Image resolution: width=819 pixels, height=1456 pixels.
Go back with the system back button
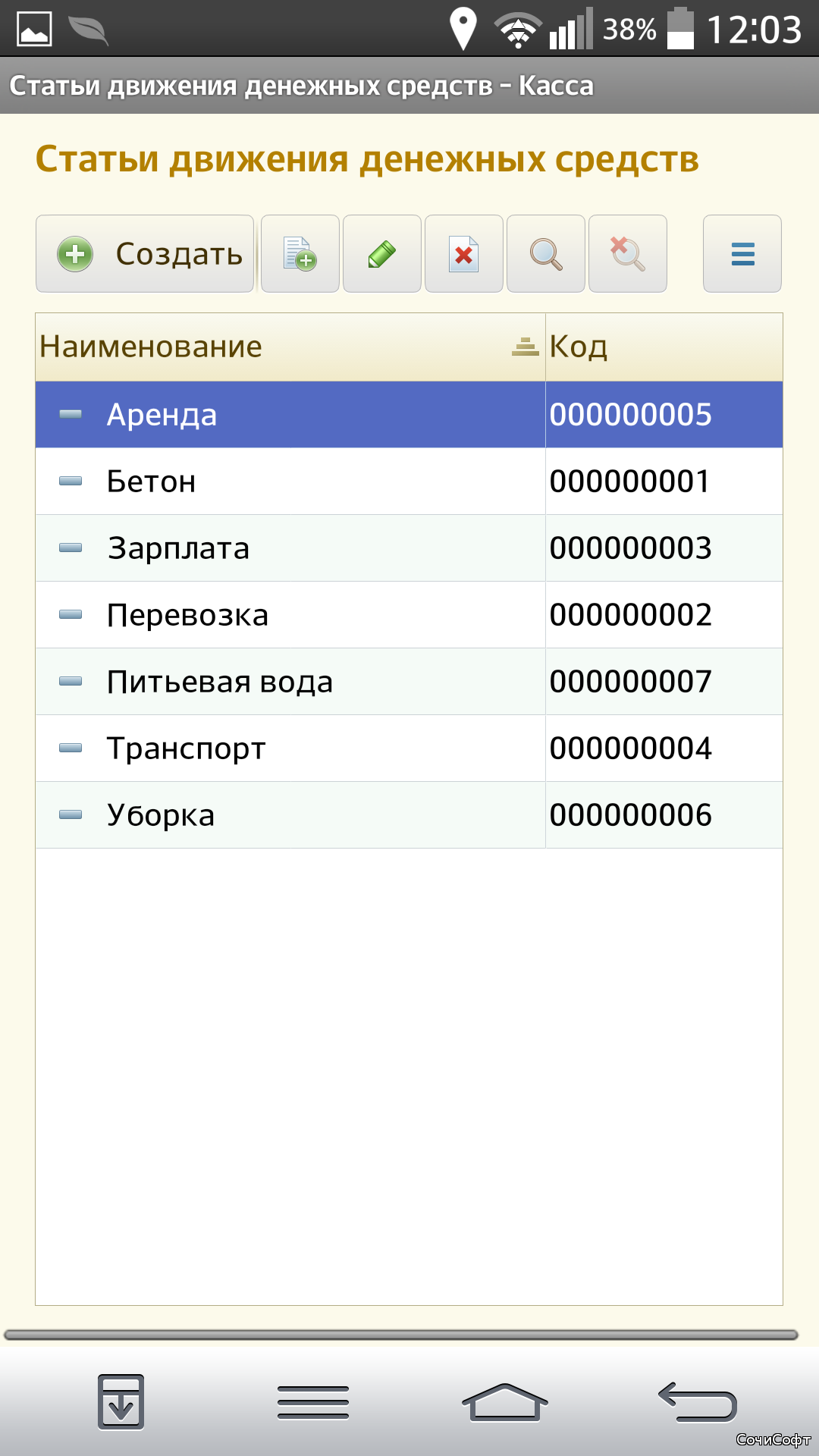[x=698, y=1402]
